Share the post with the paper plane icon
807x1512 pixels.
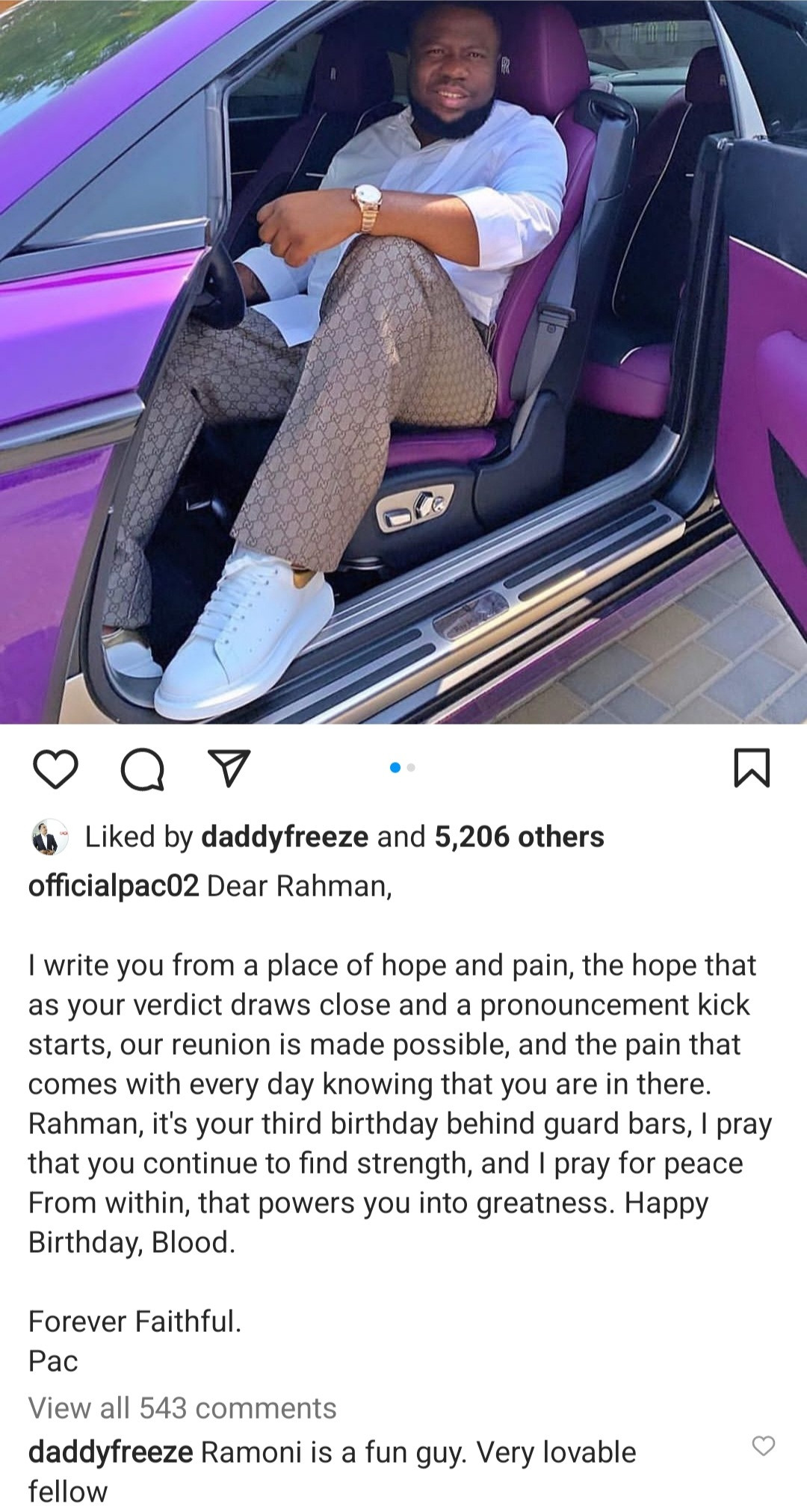point(226,769)
